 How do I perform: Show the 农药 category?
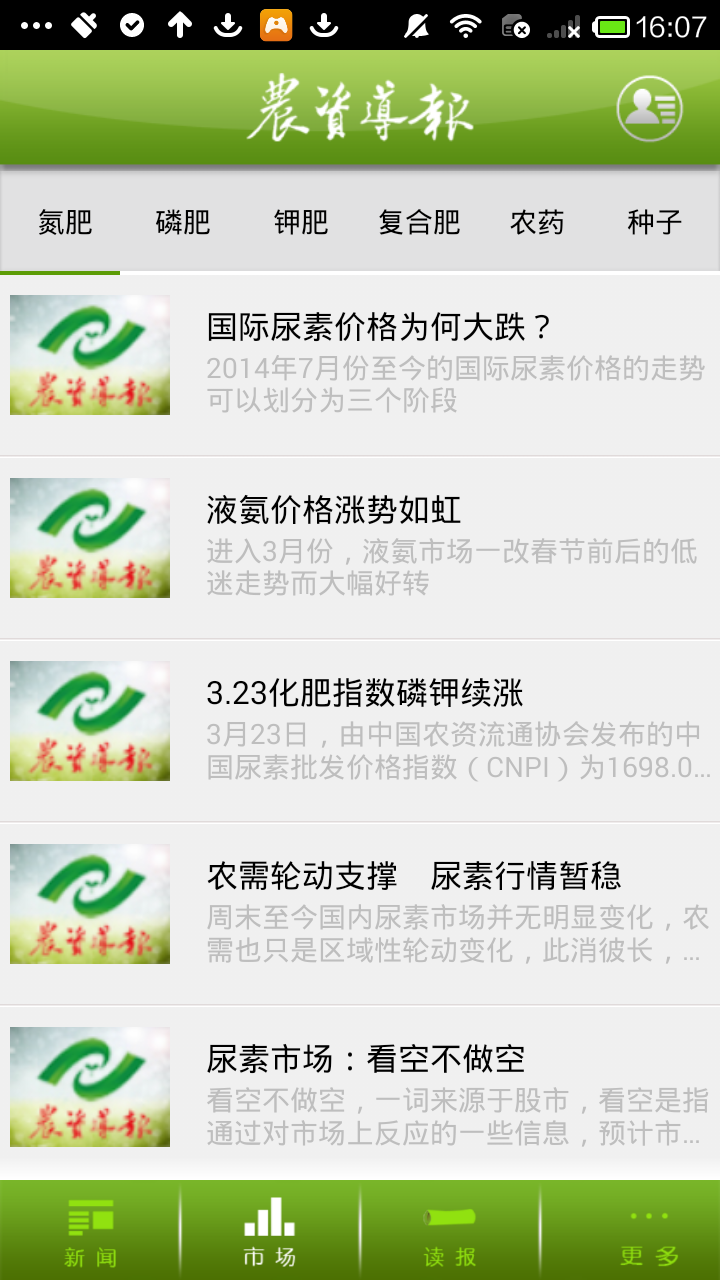point(537,222)
